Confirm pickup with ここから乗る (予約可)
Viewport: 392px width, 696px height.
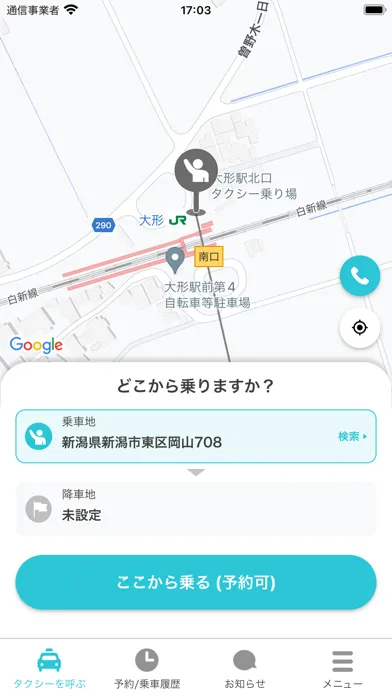tap(196, 582)
